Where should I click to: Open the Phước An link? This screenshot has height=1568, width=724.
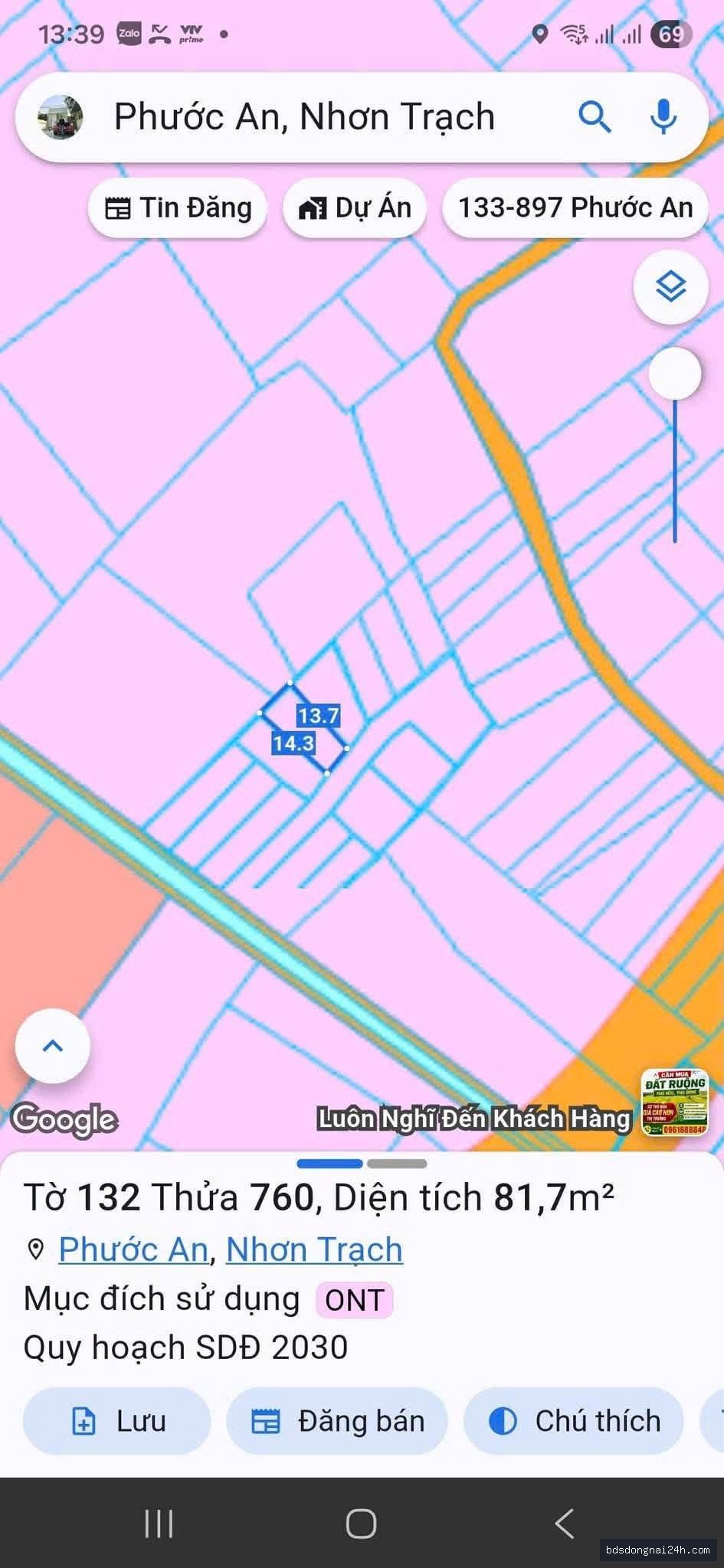coord(133,1249)
